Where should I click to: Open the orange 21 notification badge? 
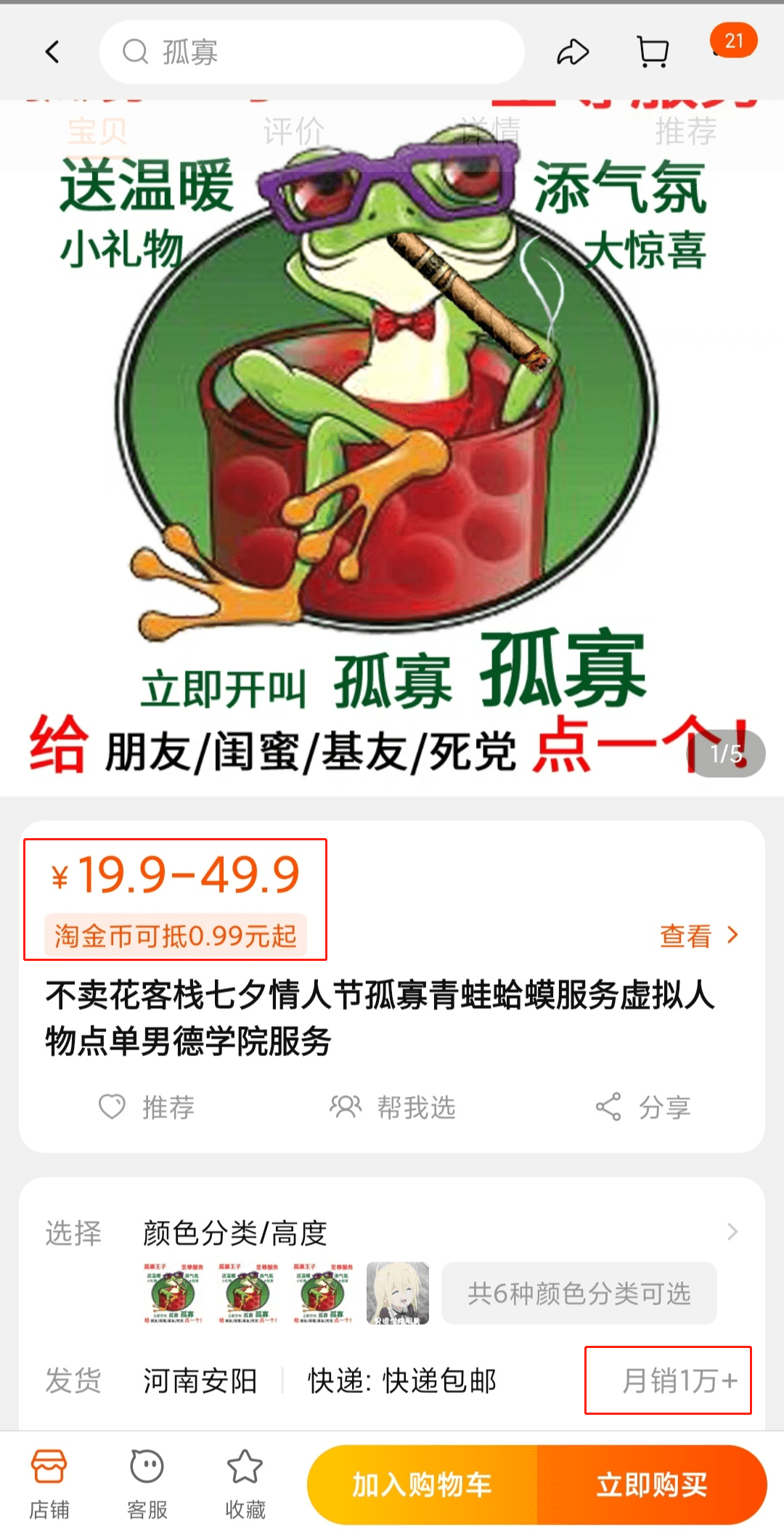(733, 41)
